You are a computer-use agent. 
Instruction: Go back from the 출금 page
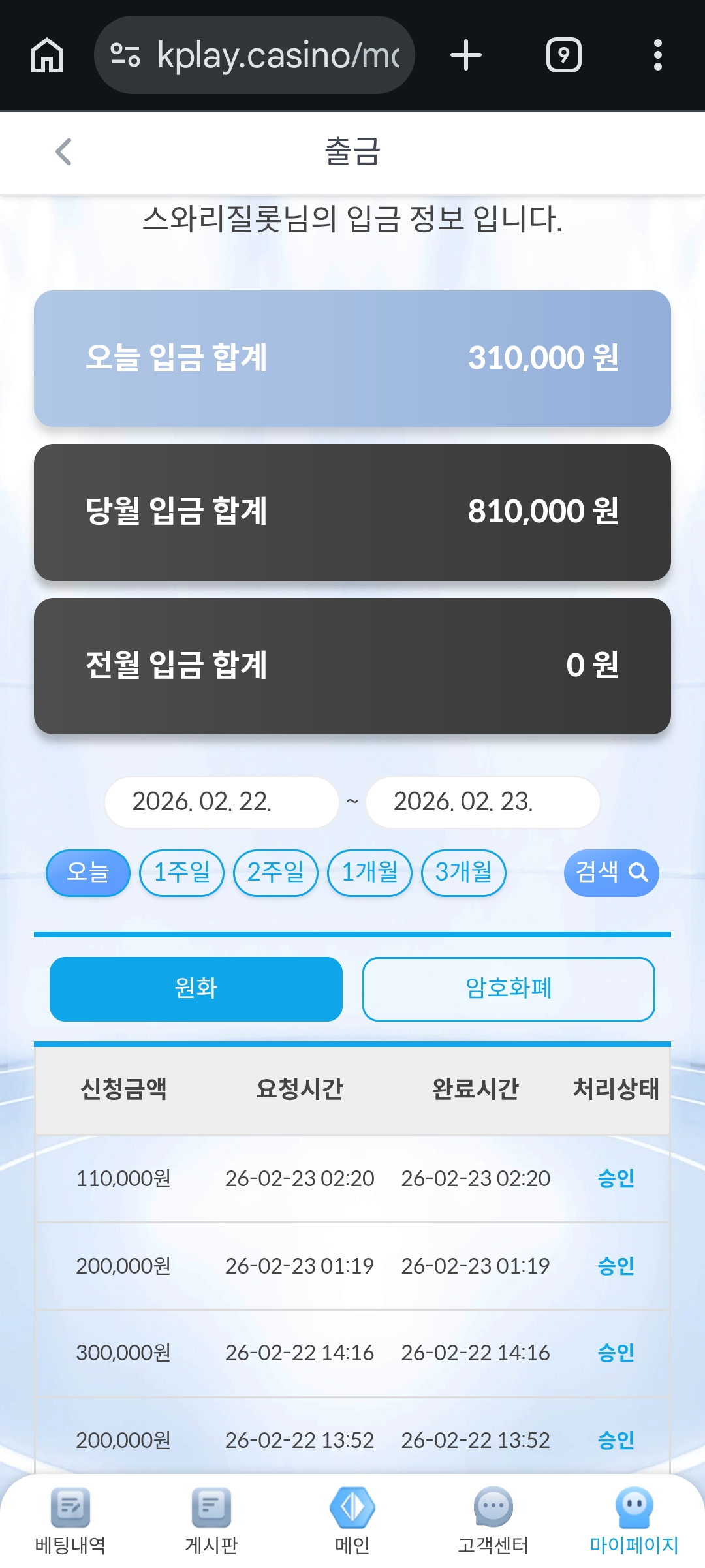click(x=63, y=152)
